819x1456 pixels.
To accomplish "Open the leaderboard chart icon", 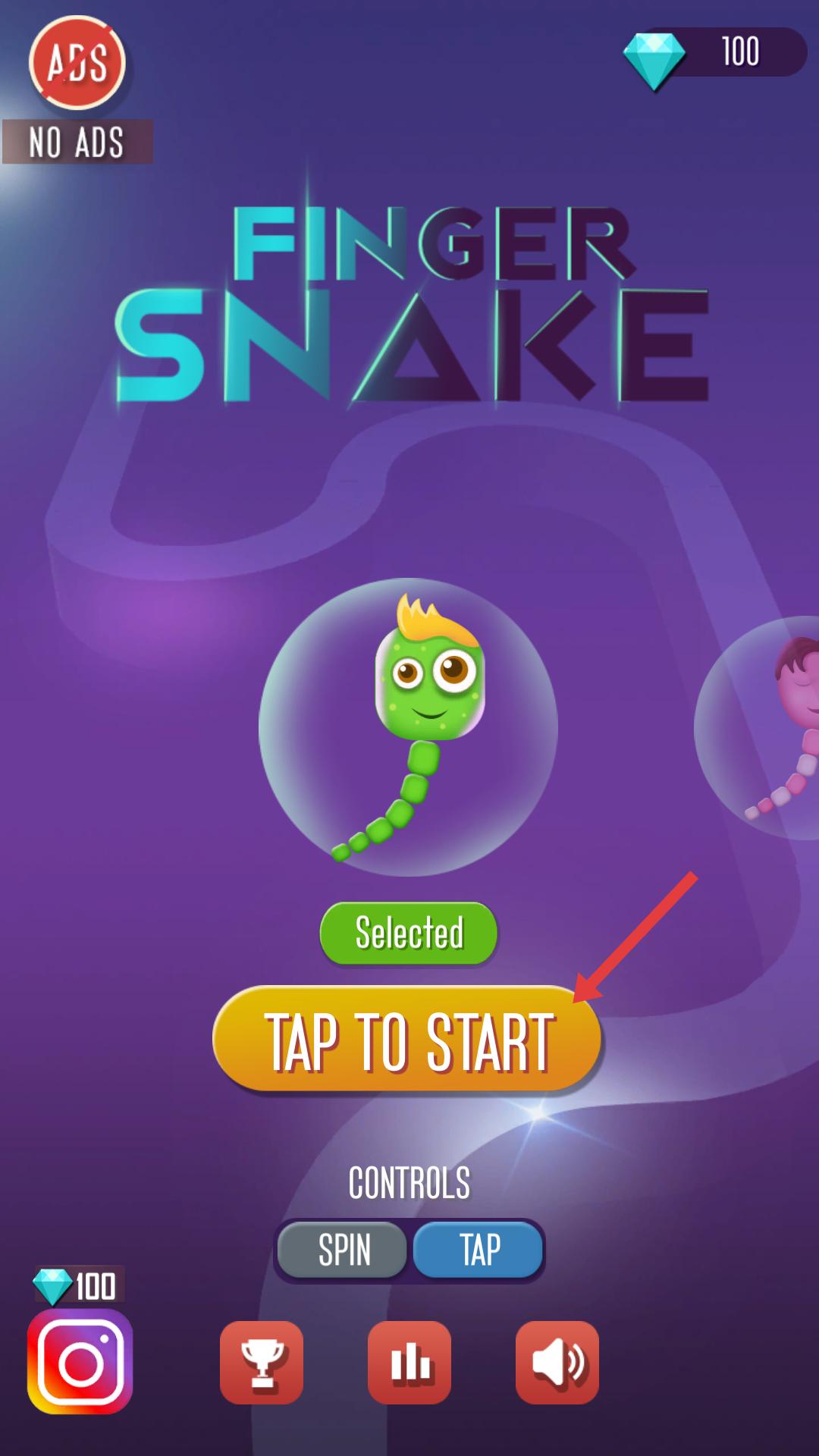I will (409, 1362).
